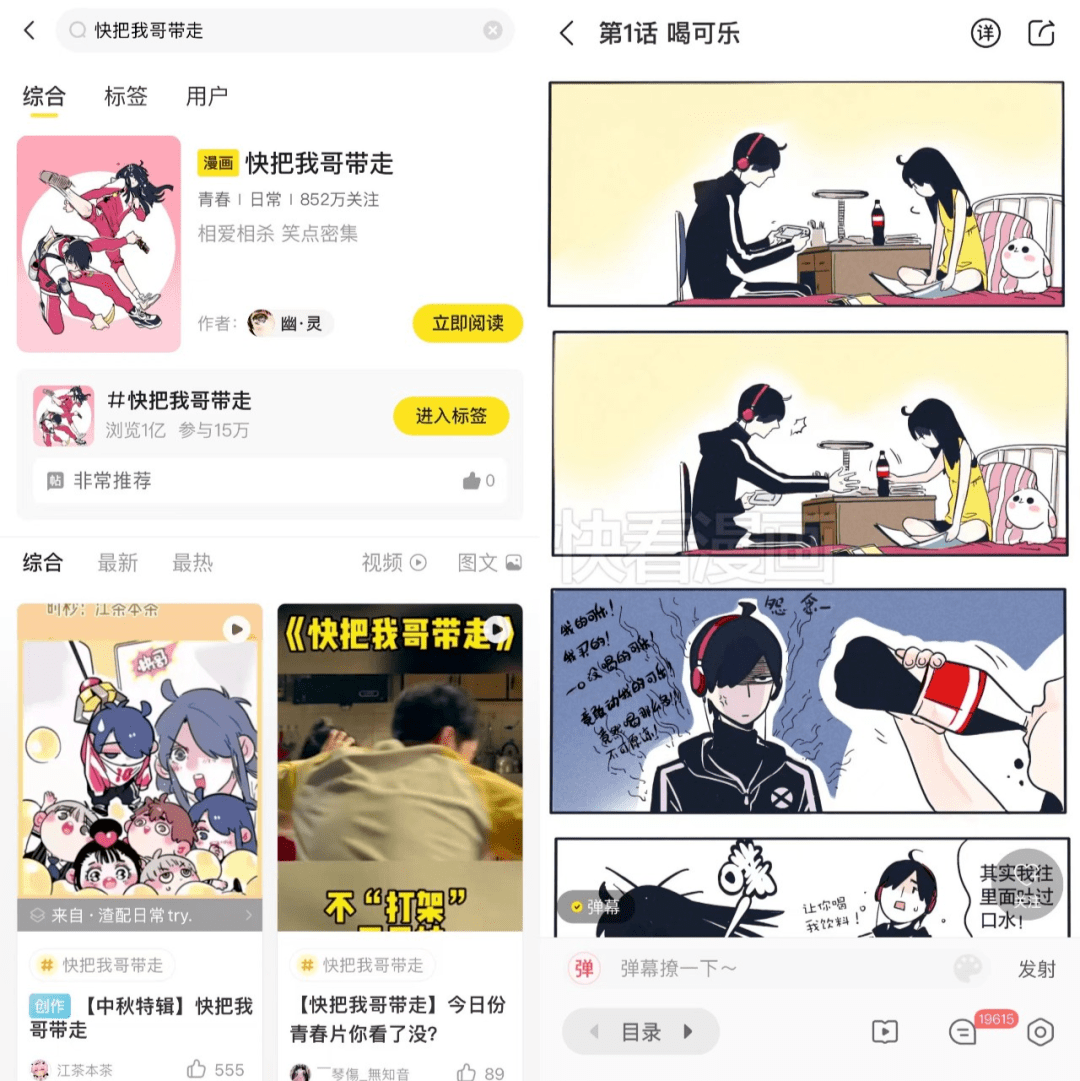Open the 【中秋特辑】快把我哥带走 post
Screen dimensions: 1080x1081
click(x=140, y=1017)
